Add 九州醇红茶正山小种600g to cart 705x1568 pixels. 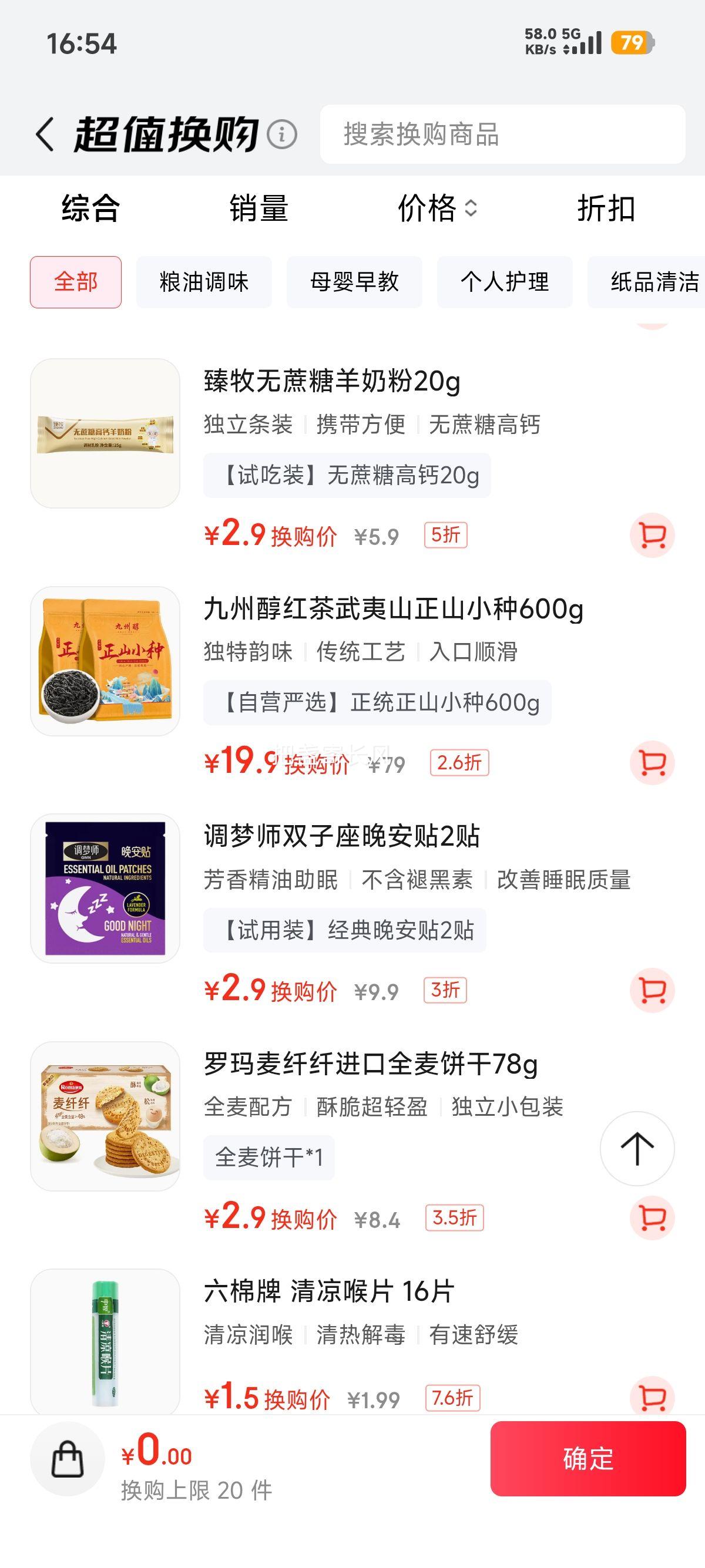click(x=652, y=763)
